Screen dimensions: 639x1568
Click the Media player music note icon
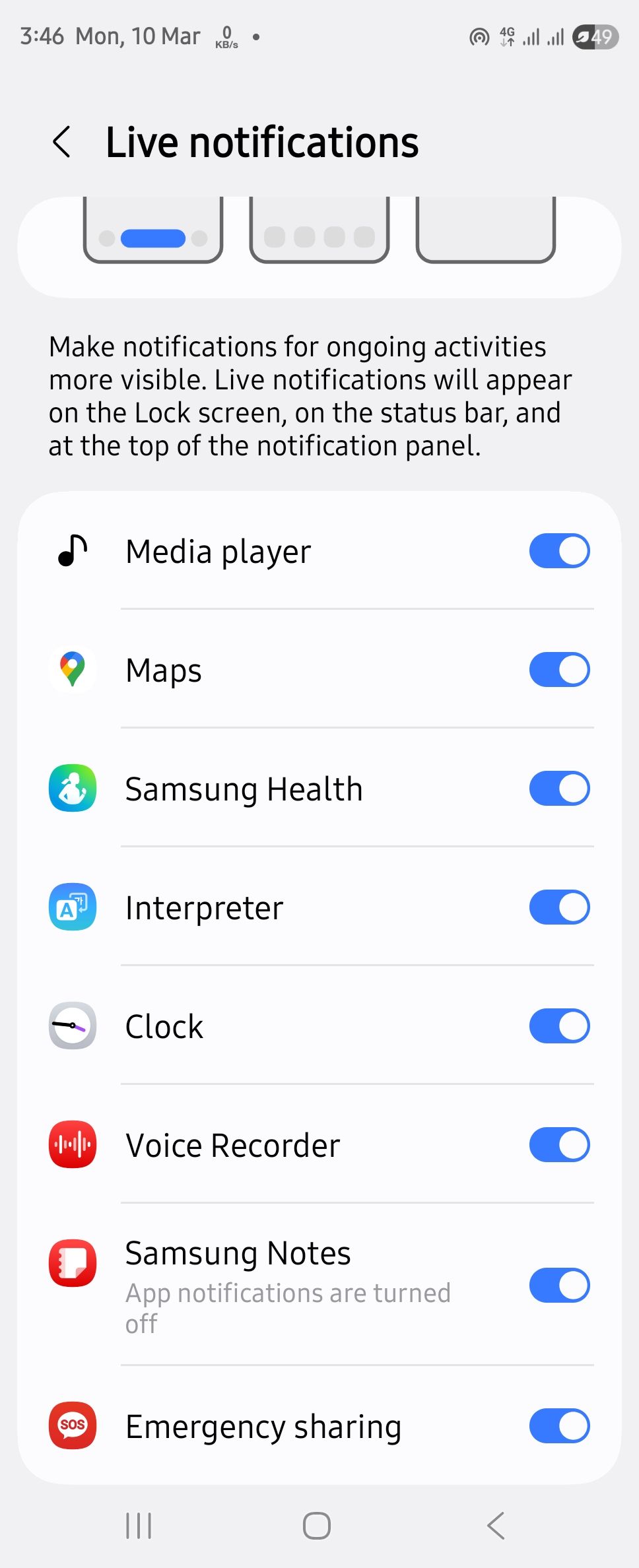pyautogui.click(x=73, y=550)
